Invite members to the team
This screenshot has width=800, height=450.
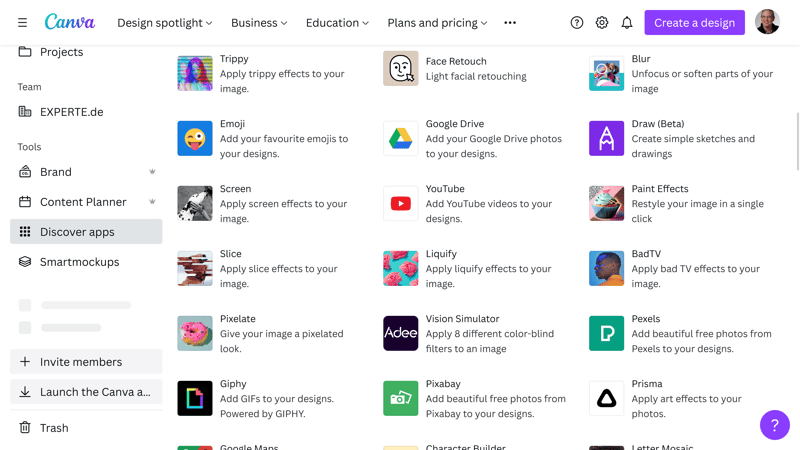tap(81, 362)
